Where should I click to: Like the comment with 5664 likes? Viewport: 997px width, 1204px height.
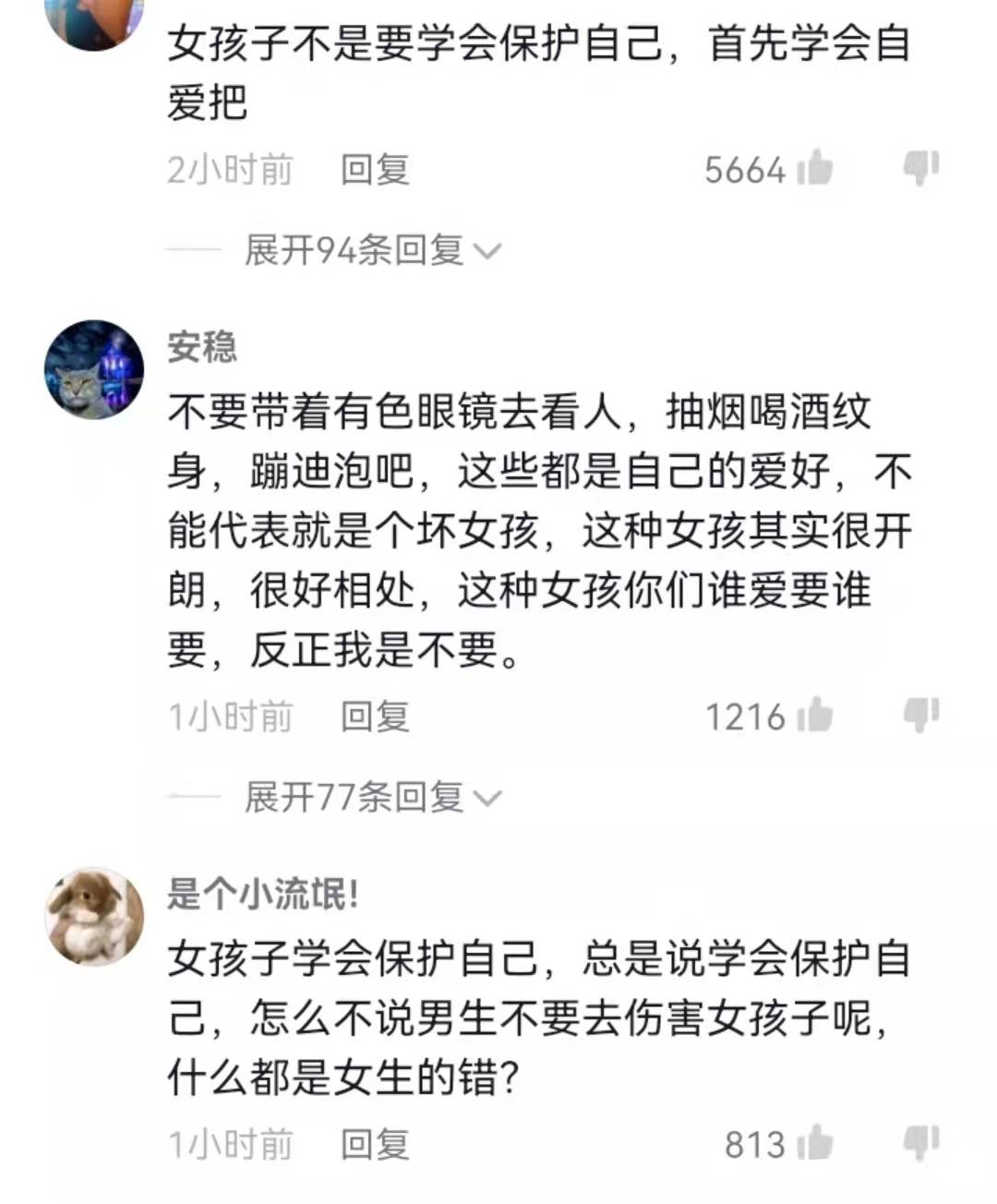click(x=814, y=169)
